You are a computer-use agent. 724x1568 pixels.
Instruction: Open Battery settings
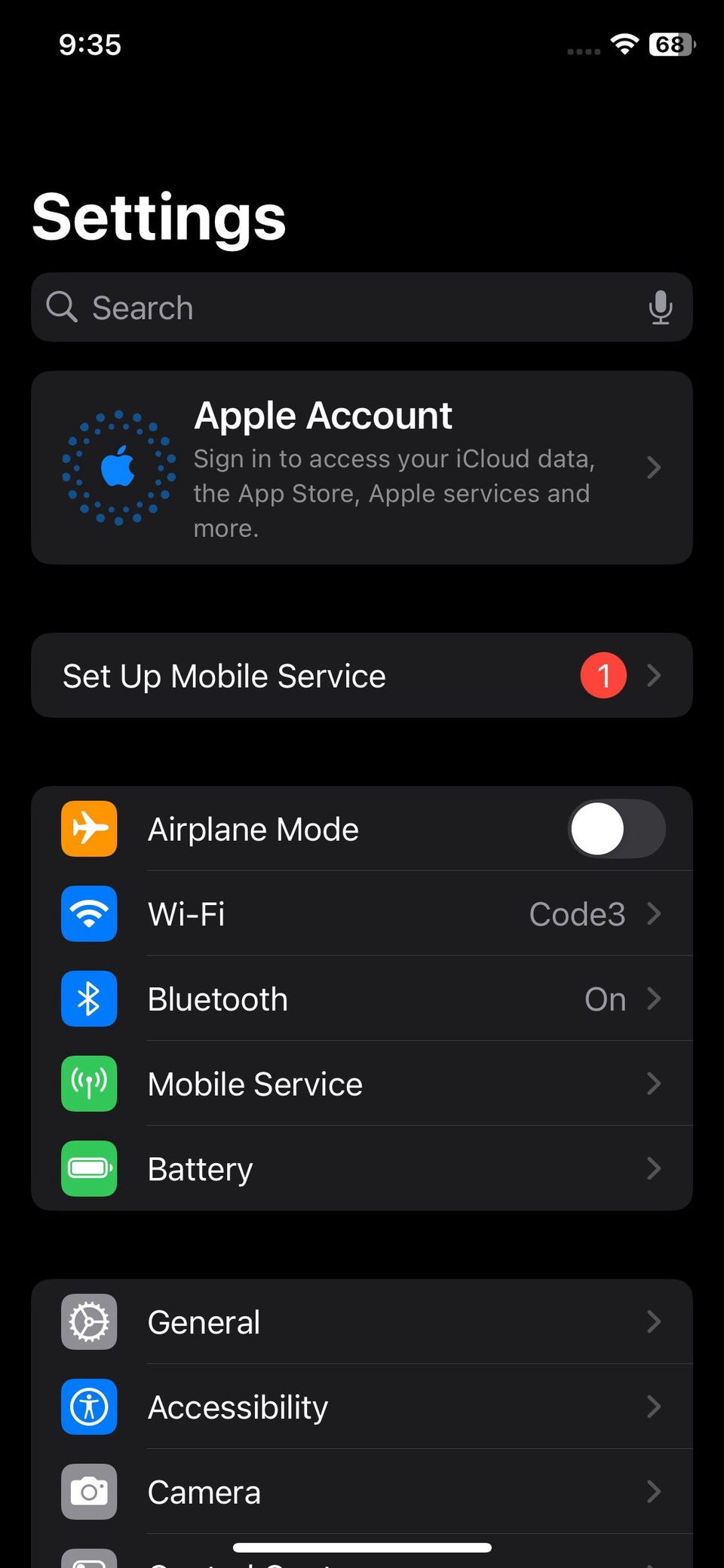coord(362,1168)
